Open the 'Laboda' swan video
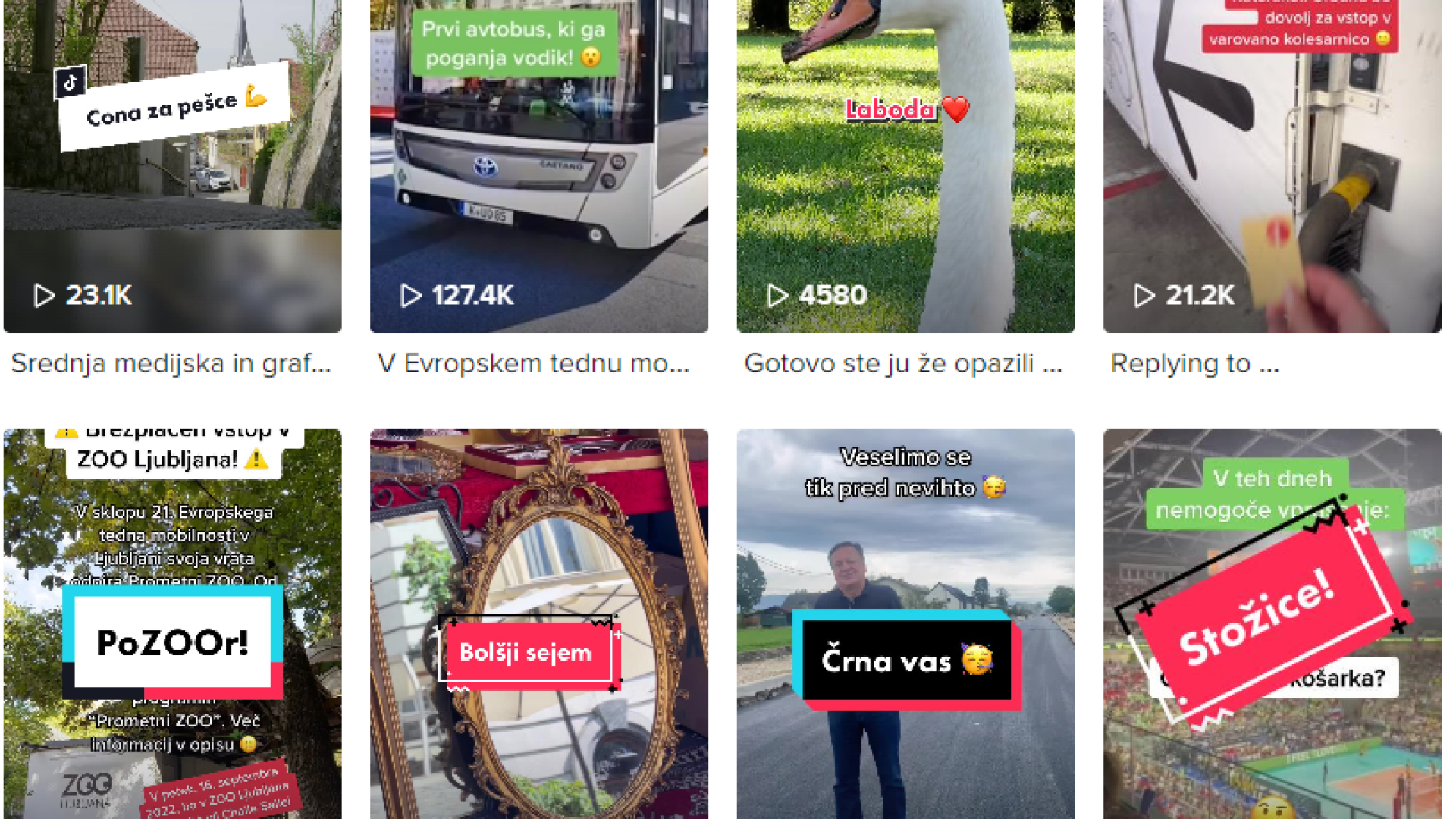This screenshot has width=1456, height=819. pyautogui.click(x=905, y=167)
